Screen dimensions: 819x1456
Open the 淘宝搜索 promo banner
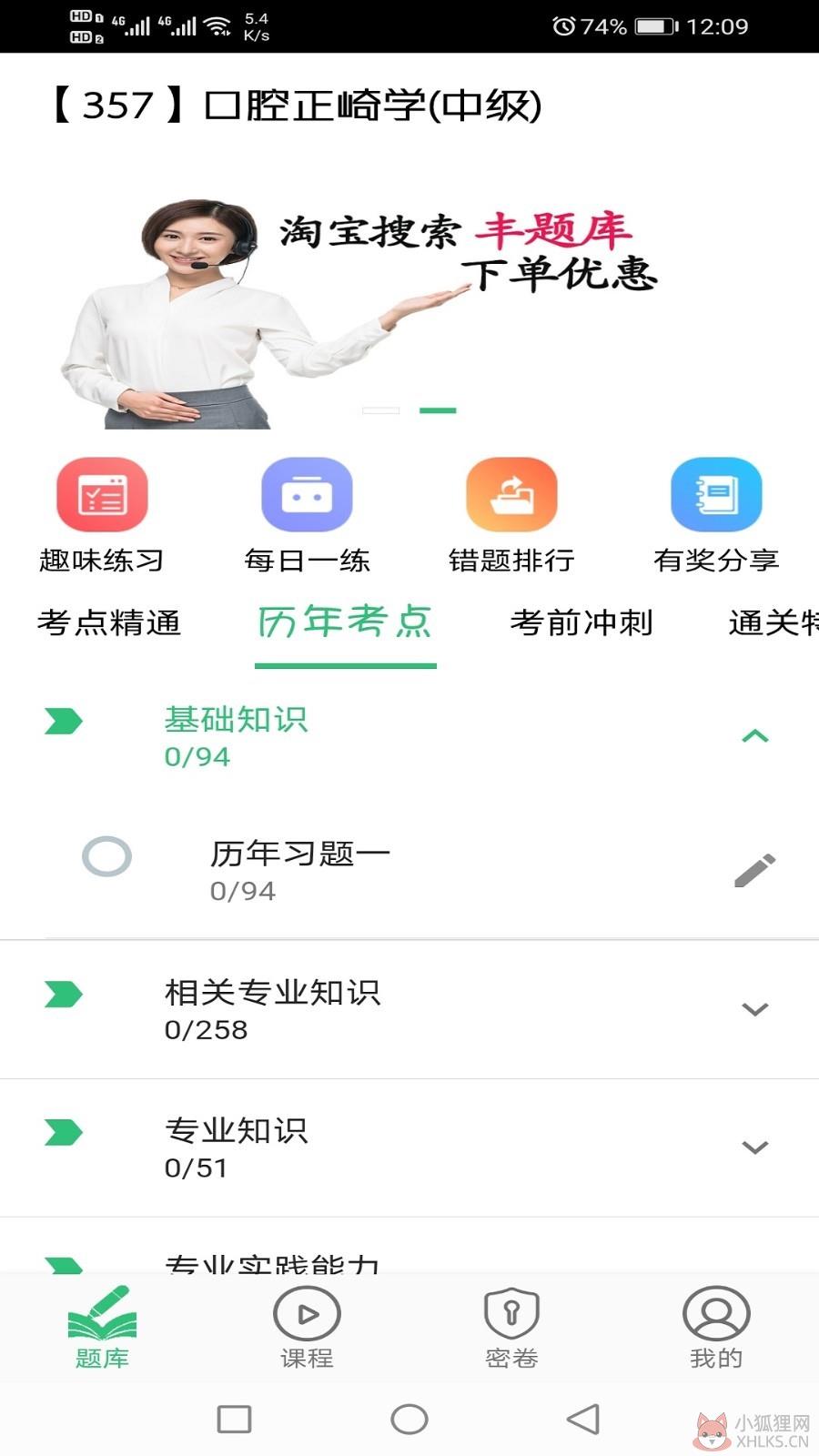409,305
